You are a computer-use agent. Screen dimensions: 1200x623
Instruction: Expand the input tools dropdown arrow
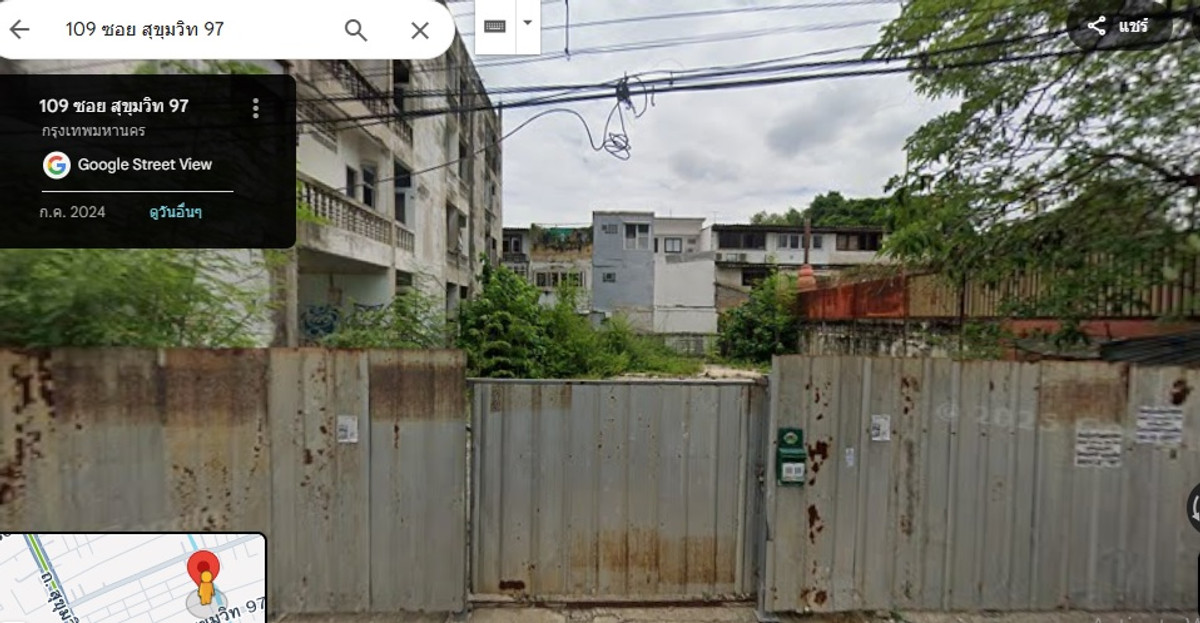pos(528,24)
